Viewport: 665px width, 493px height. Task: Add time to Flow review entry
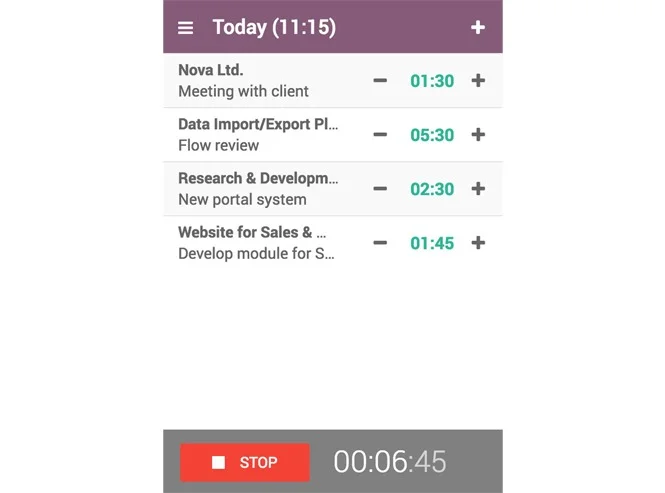tap(478, 135)
